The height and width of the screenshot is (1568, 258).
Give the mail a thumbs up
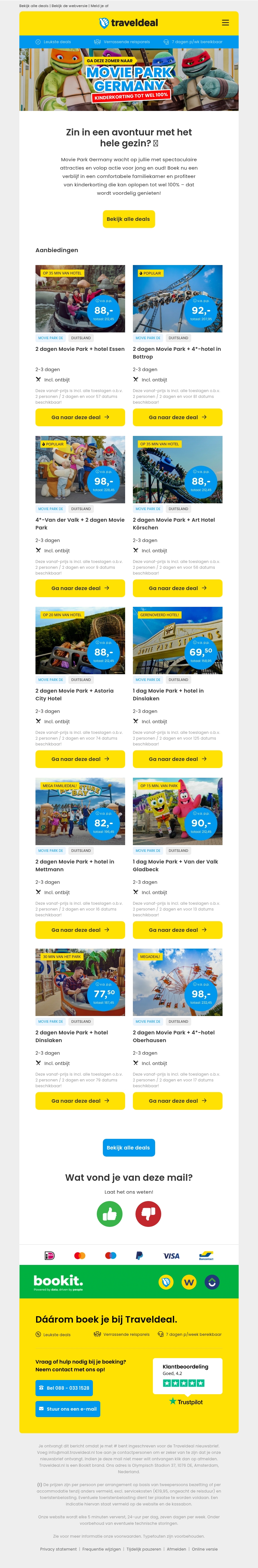pyautogui.click(x=110, y=1214)
